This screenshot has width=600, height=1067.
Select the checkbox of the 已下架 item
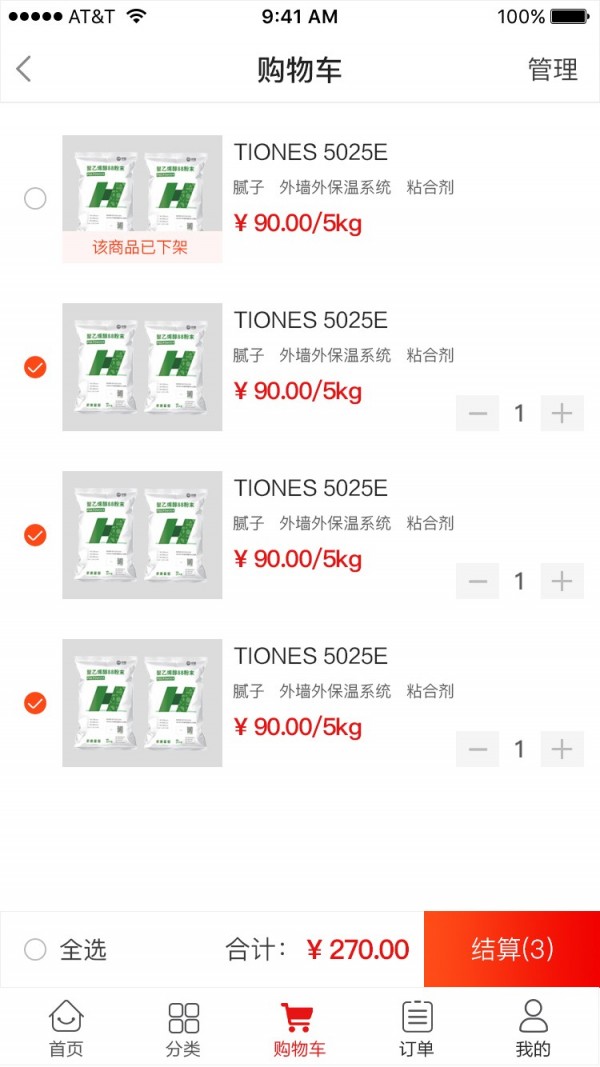click(35, 198)
